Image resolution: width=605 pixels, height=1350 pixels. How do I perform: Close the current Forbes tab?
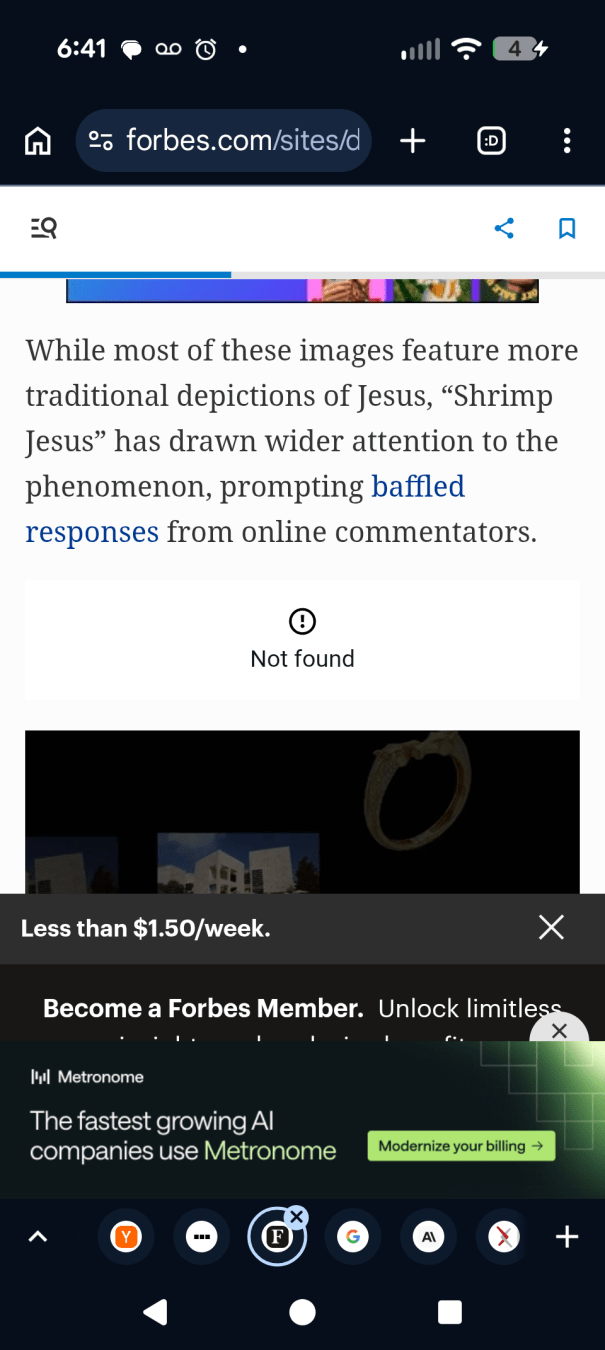tap(296, 1217)
